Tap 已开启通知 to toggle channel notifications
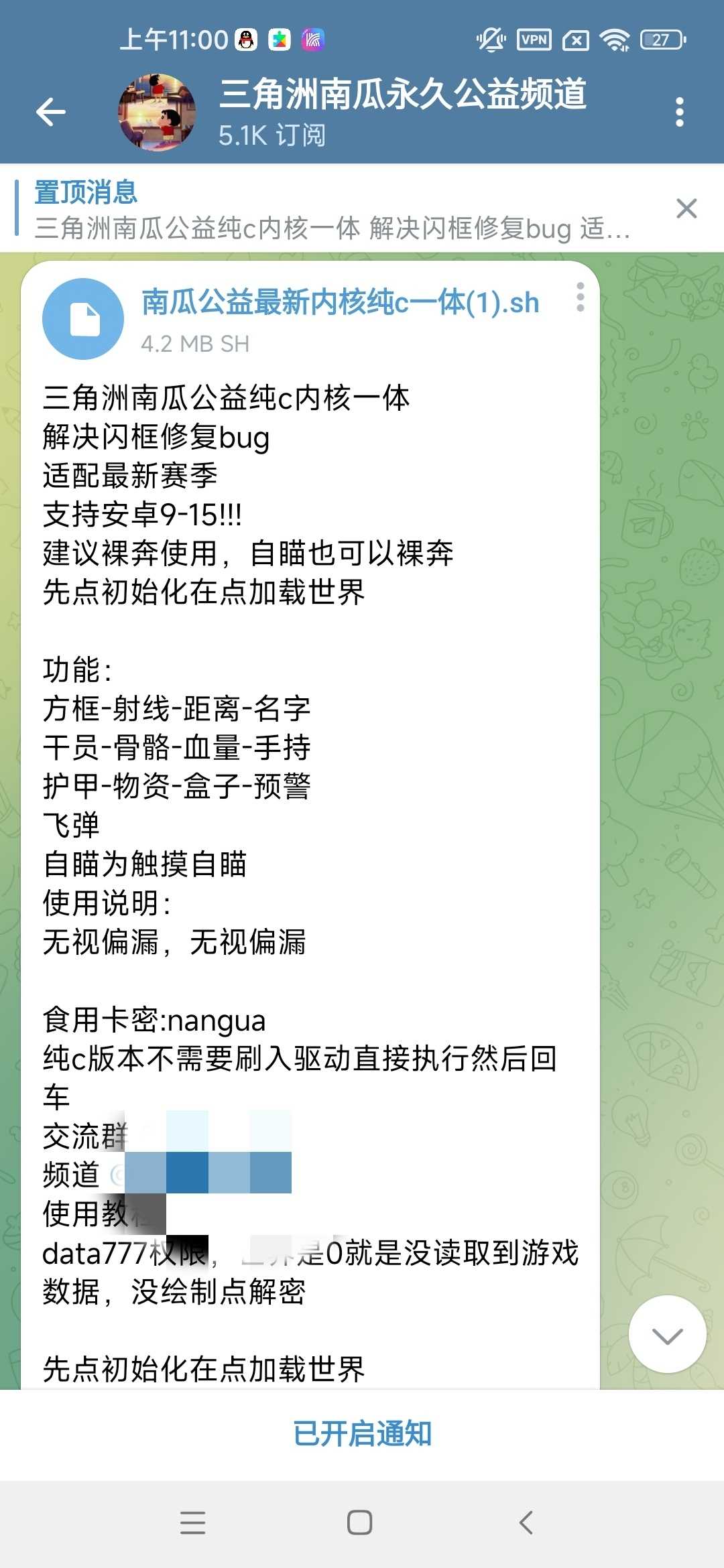This screenshot has height=1568, width=724. coord(362,1433)
